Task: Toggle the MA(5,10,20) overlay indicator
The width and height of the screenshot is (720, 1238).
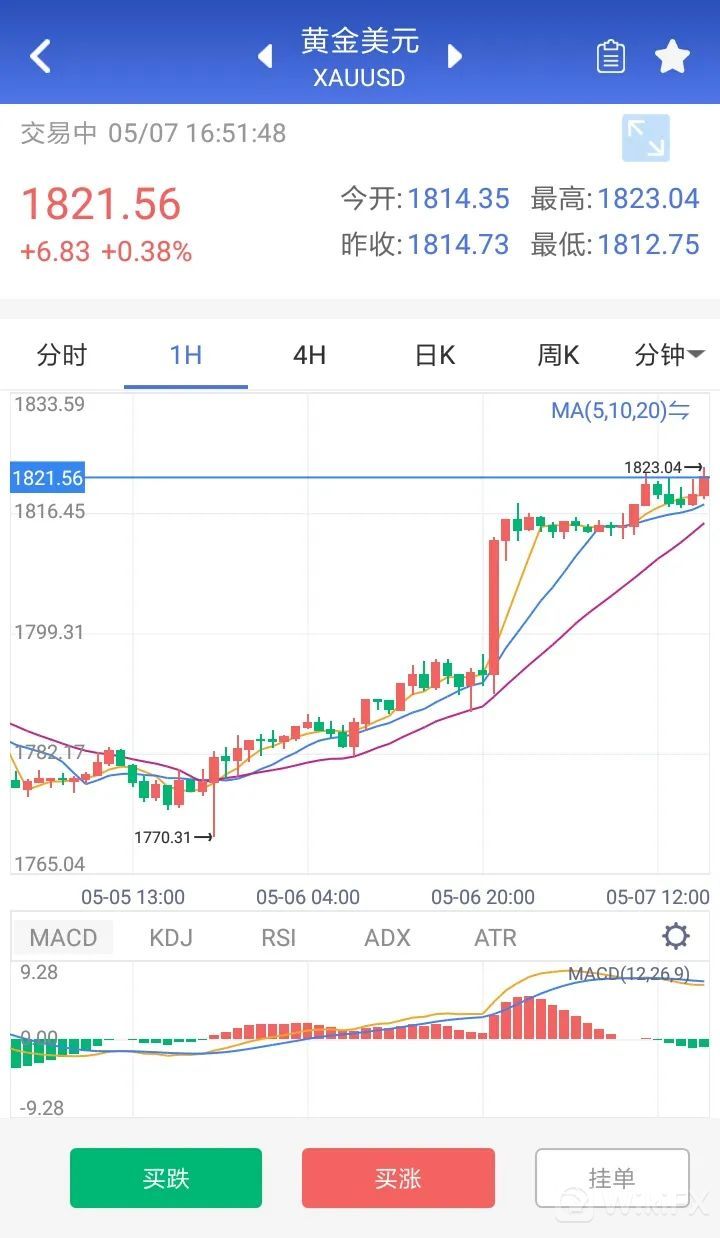Action: [620, 410]
